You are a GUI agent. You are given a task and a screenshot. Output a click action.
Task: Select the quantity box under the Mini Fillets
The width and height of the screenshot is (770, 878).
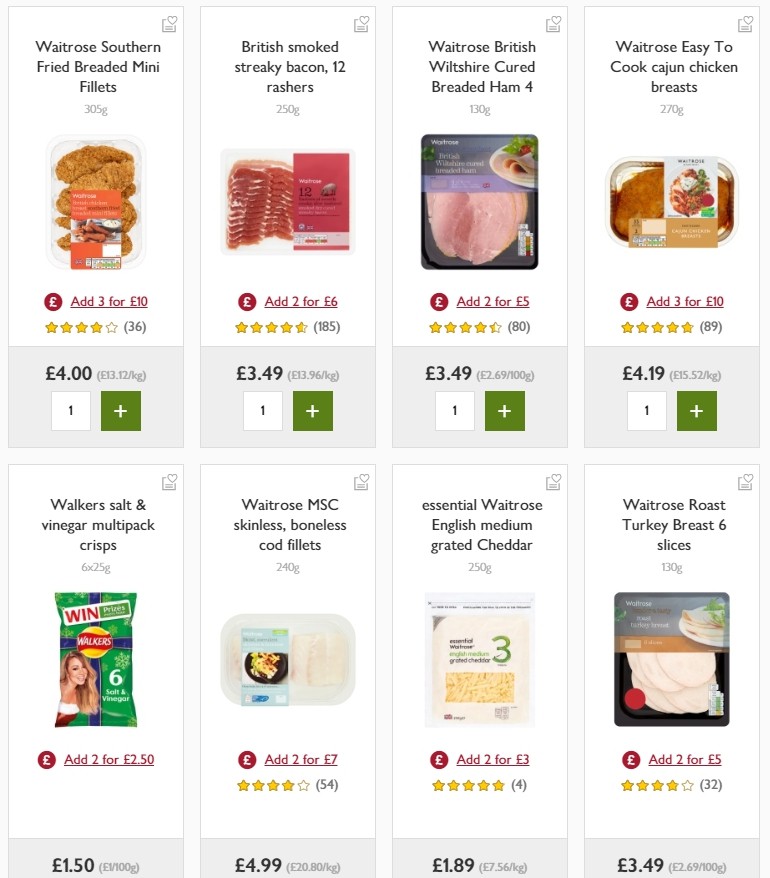click(x=71, y=410)
